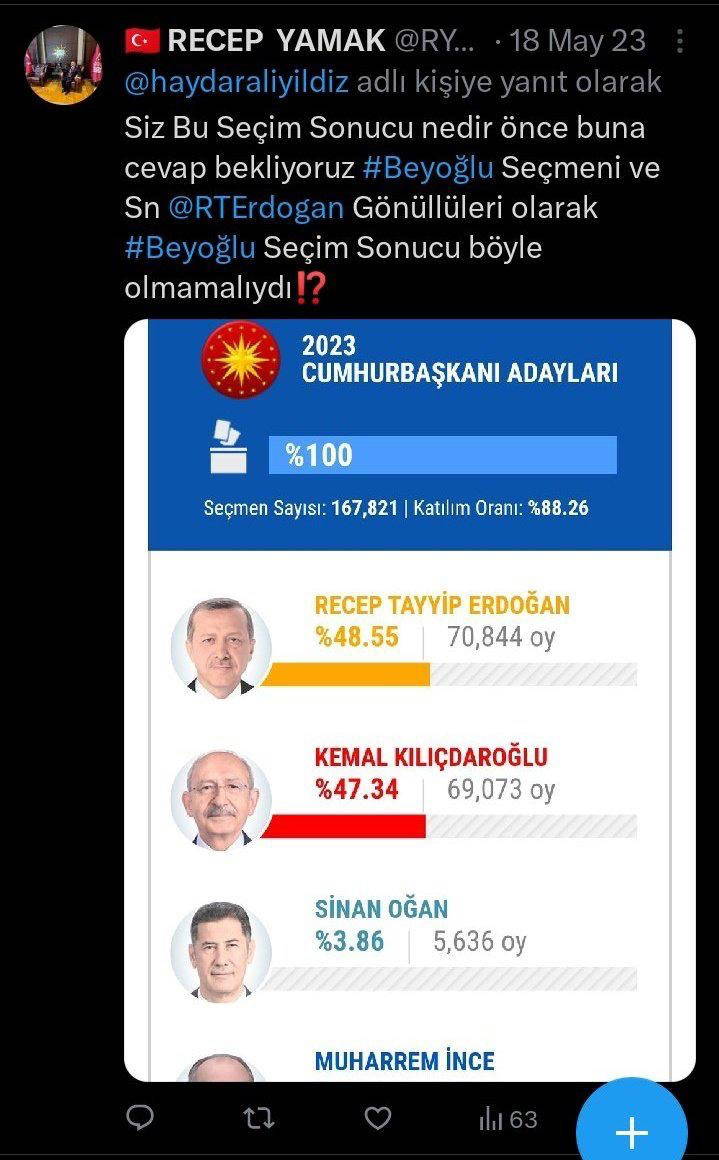719x1160 pixels.
Task: Open the first #Beyoğlu hashtag before Seçmeni
Action: 425,168
